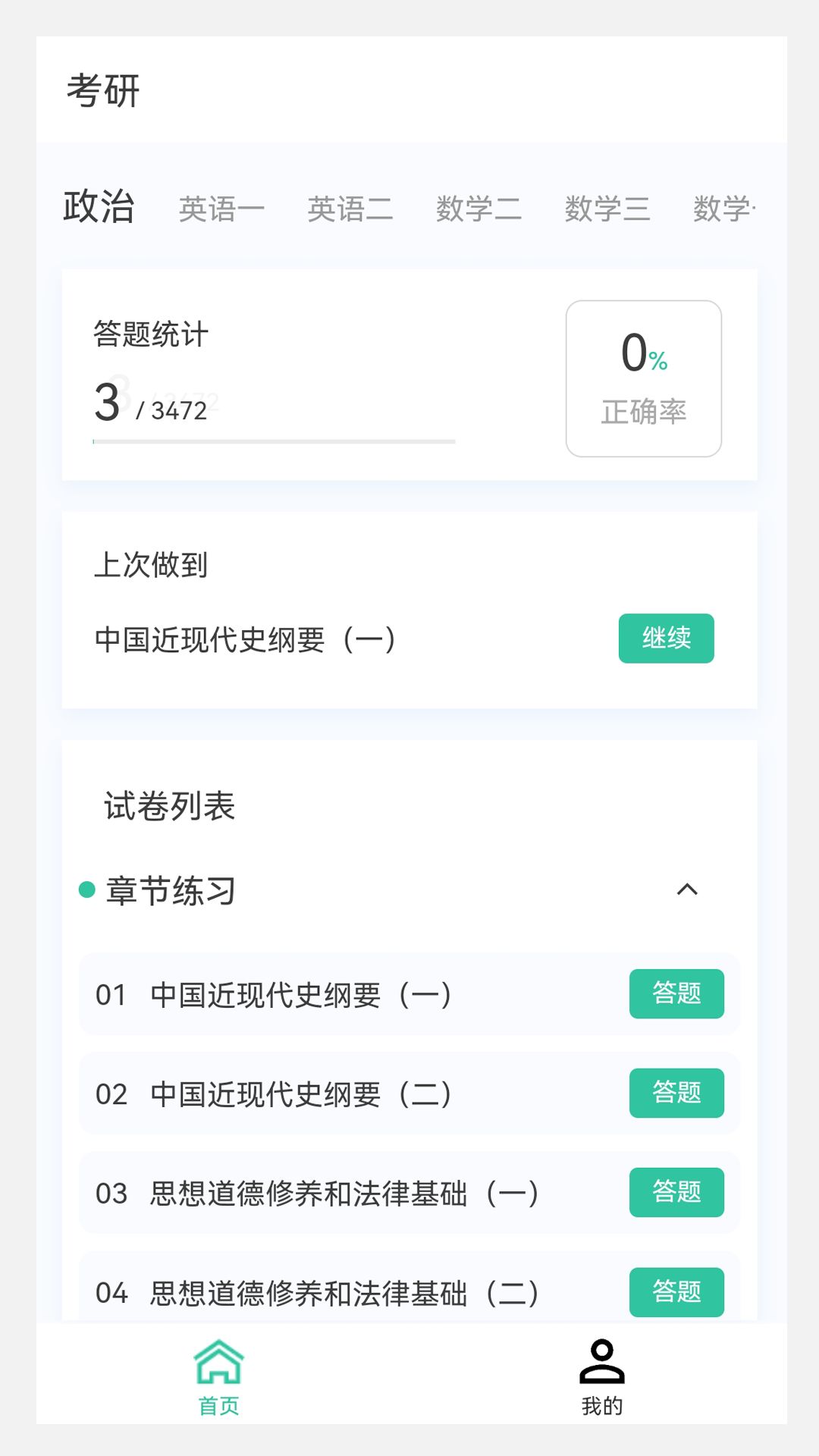The width and height of the screenshot is (819, 1456).
Task: Select the list item 01 中国近现代史纲要（一）
Action: (x=303, y=994)
